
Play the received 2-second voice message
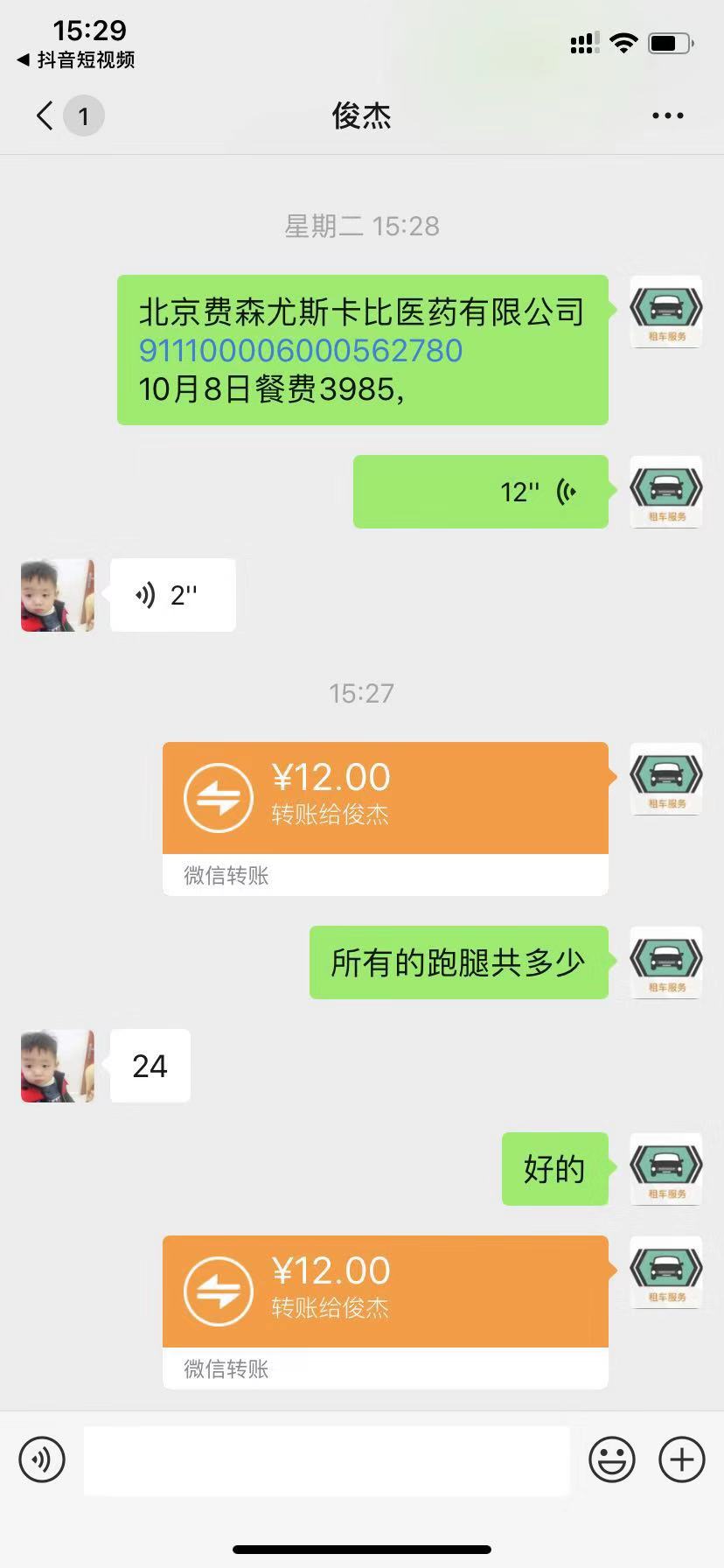(x=172, y=595)
